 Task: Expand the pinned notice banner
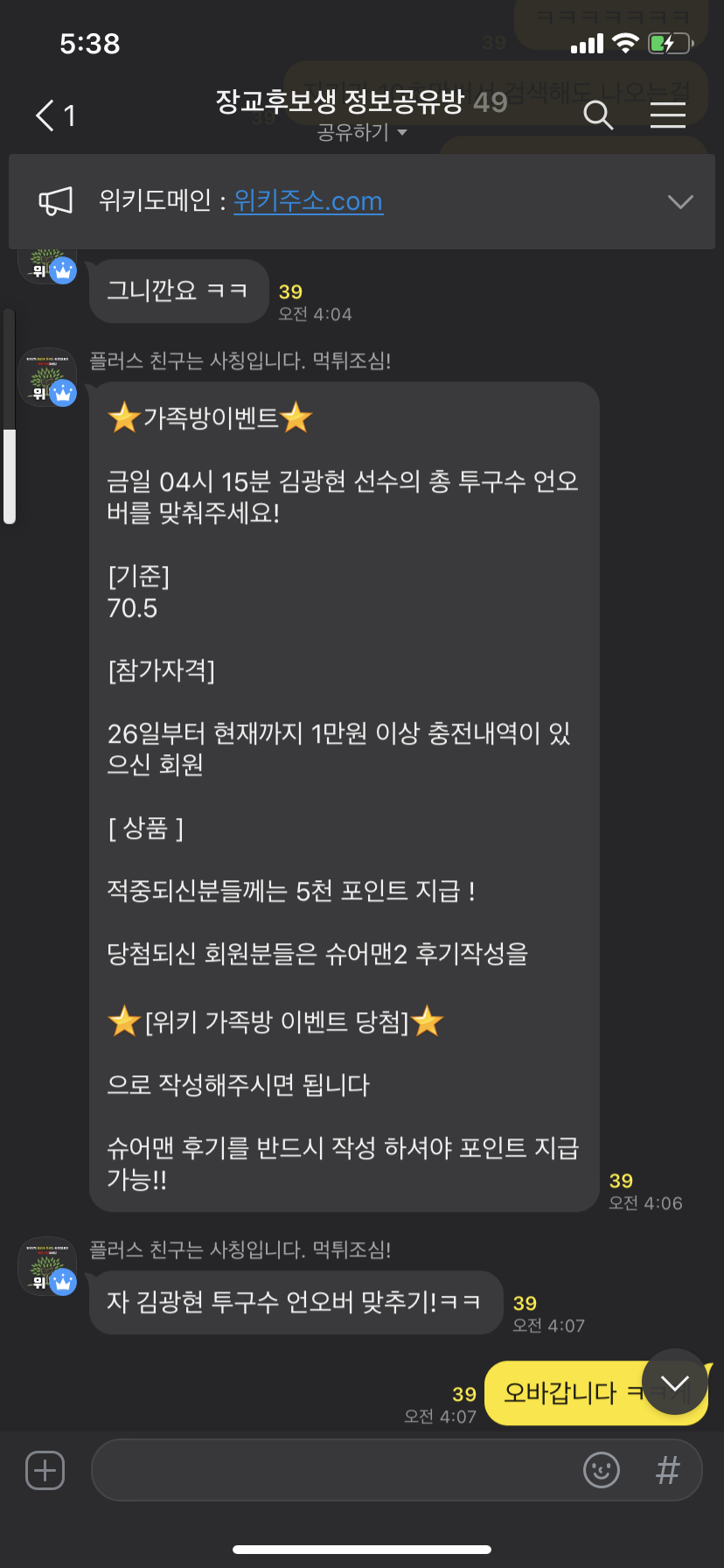[x=679, y=202]
